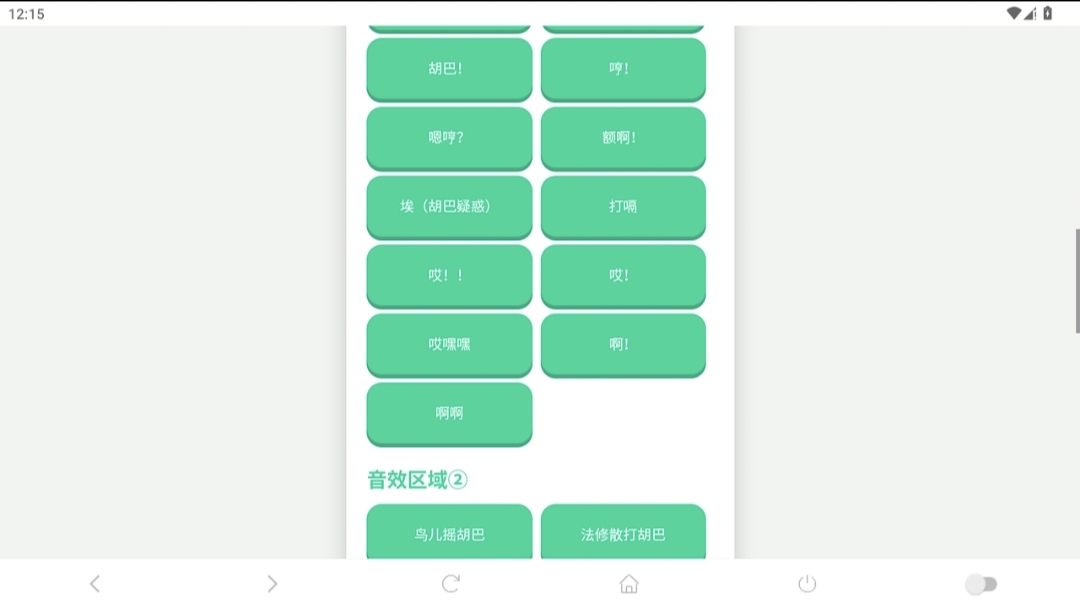This screenshot has width=1080, height=608.
Task: Play 埃（胡巴疑惑）sound effect
Action: (x=449, y=207)
